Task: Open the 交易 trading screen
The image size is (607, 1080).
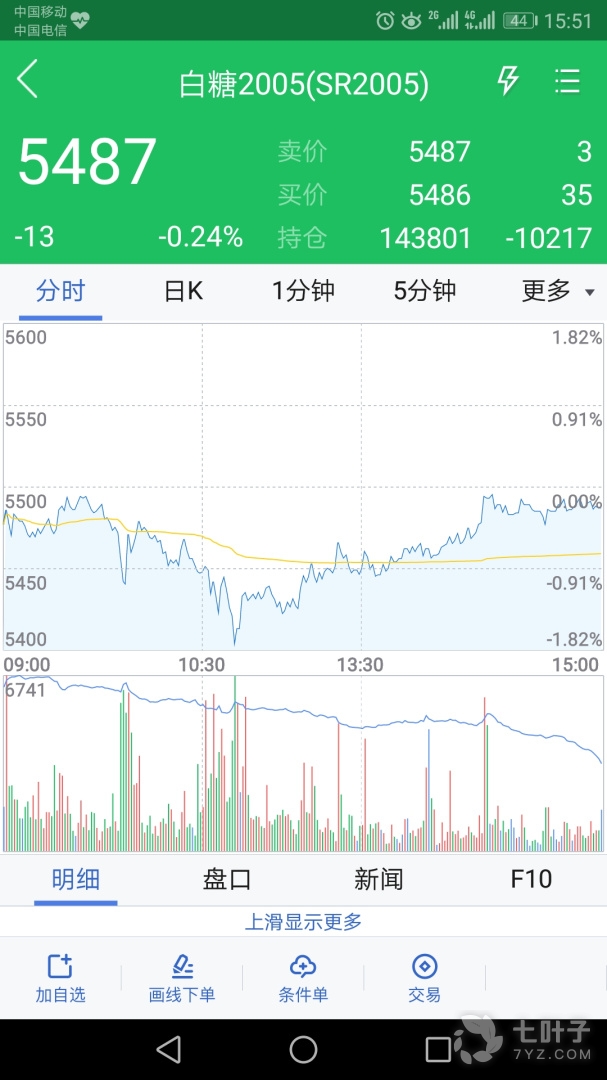Action: tap(424, 978)
